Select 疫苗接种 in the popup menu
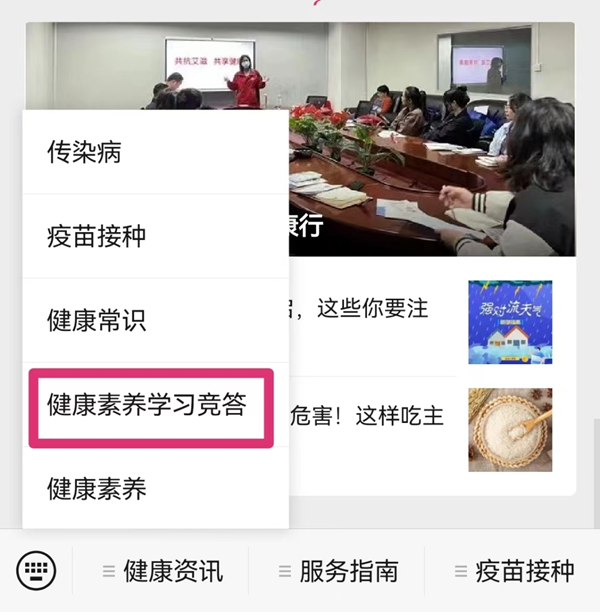 (x=155, y=236)
